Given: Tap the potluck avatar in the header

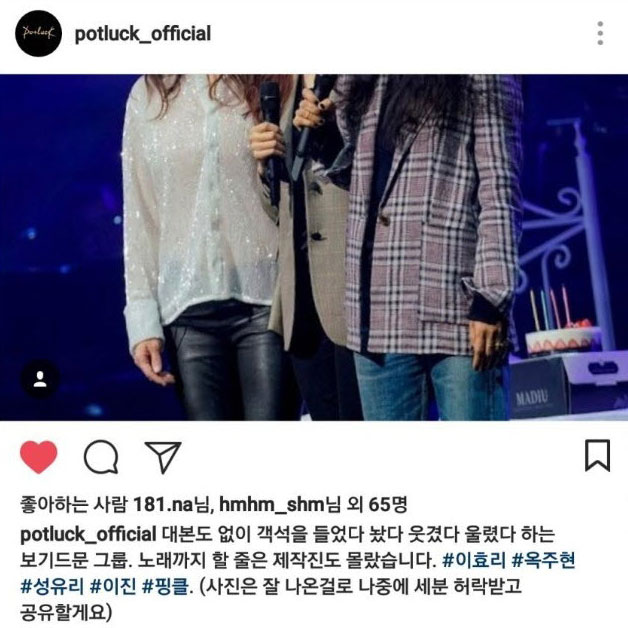Looking at the screenshot, I should 39,33.
